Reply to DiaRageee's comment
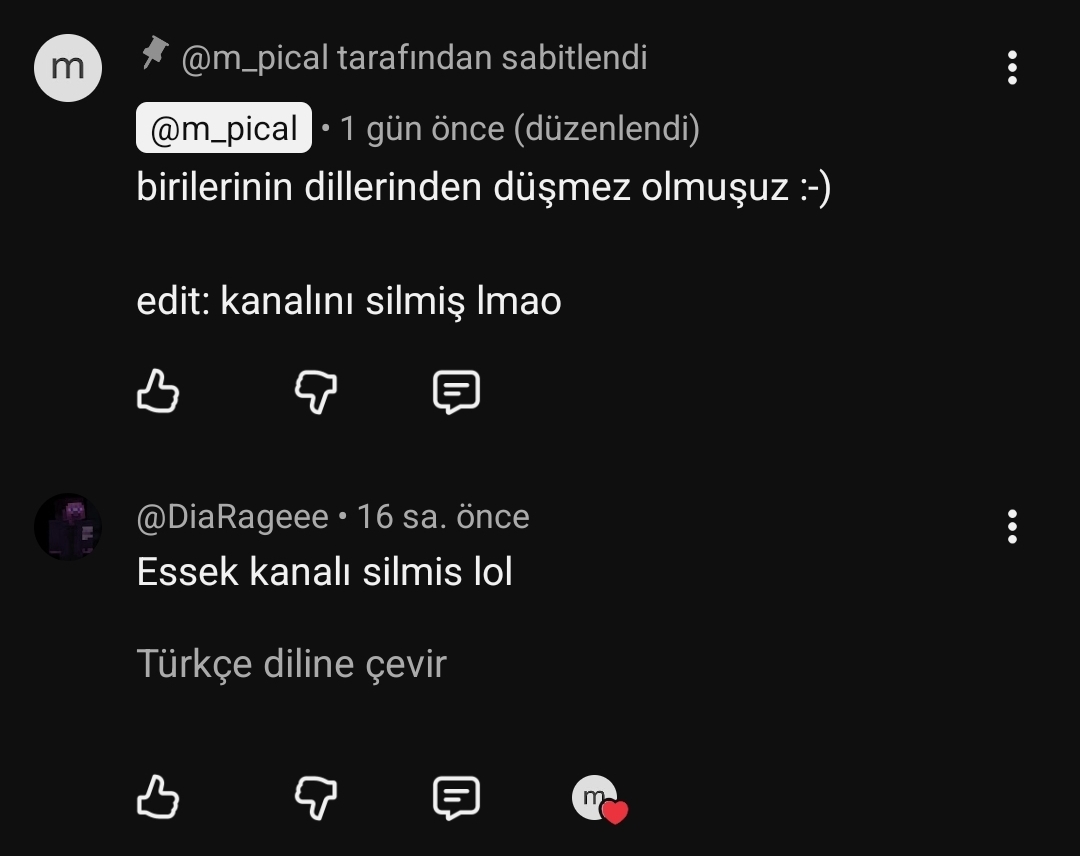Viewport: 1080px width, 856px height. 456,797
